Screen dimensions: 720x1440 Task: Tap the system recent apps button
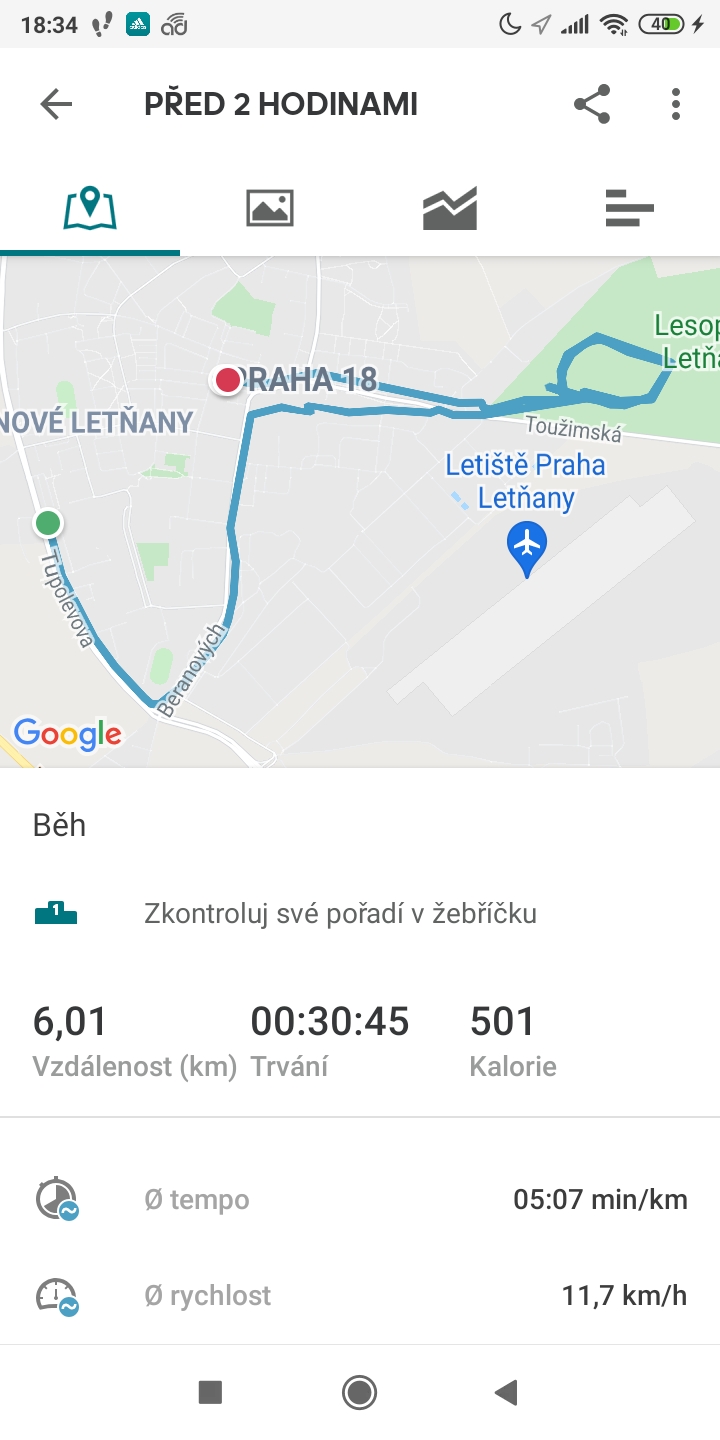pyautogui.click(x=210, y=1392)
